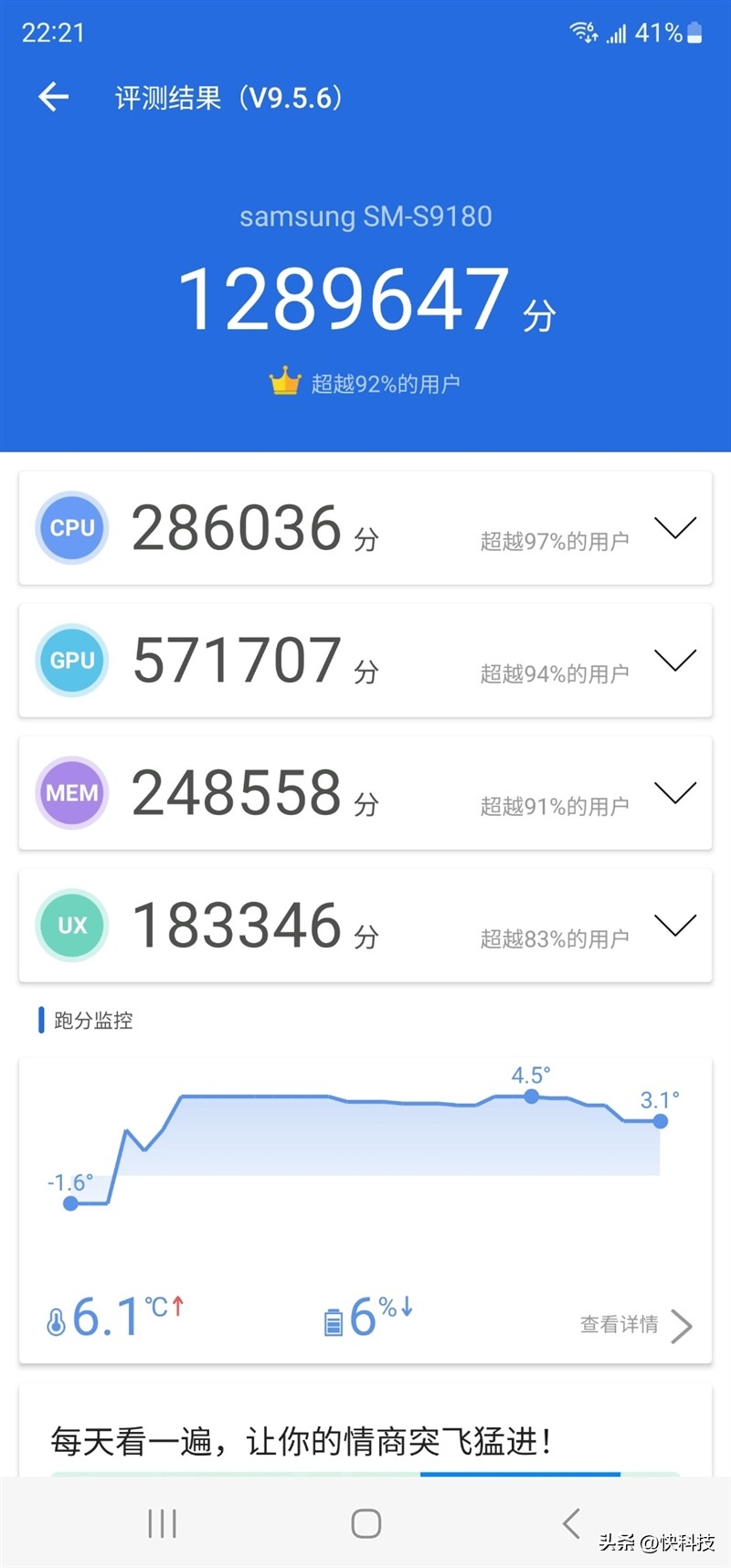Select the 3.1° endpoint on the chart
The height and width of the screenshot is (1568, 731).
661,1121
